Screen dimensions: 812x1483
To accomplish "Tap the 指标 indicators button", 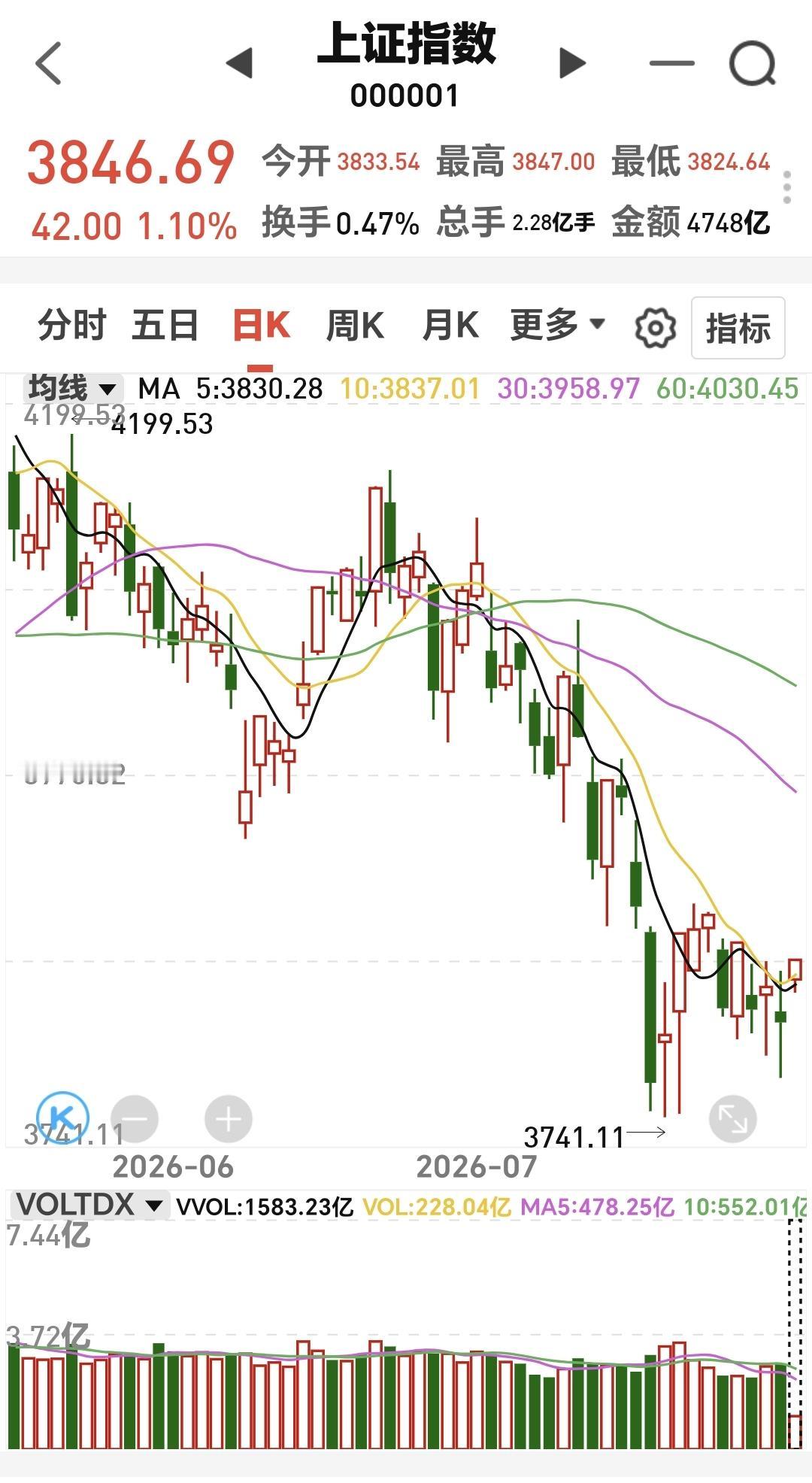I will tap(738, 328).
